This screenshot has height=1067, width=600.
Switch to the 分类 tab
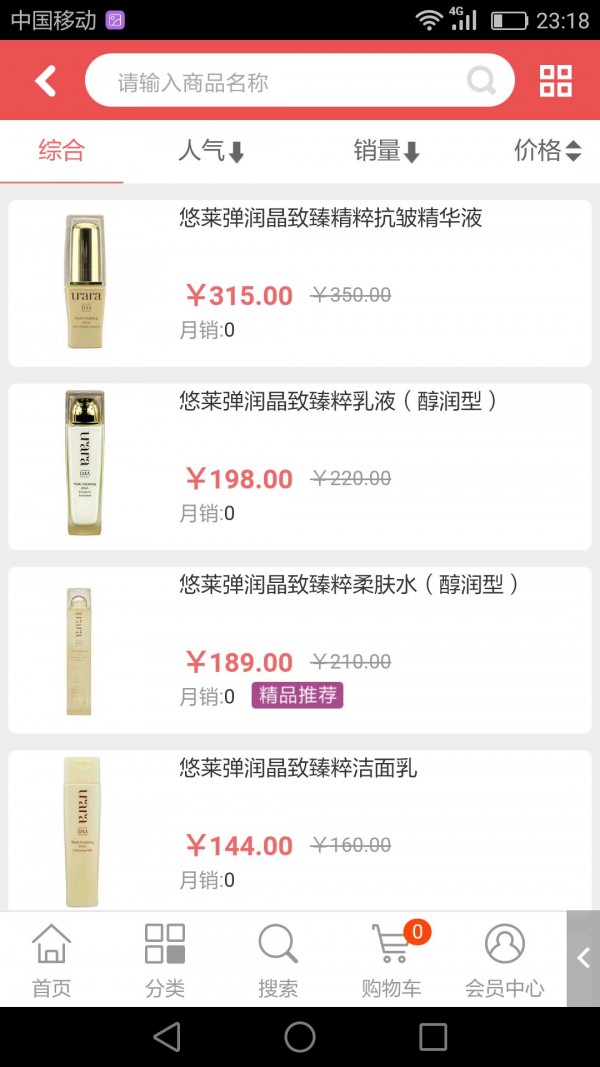[x=165, y=960]
